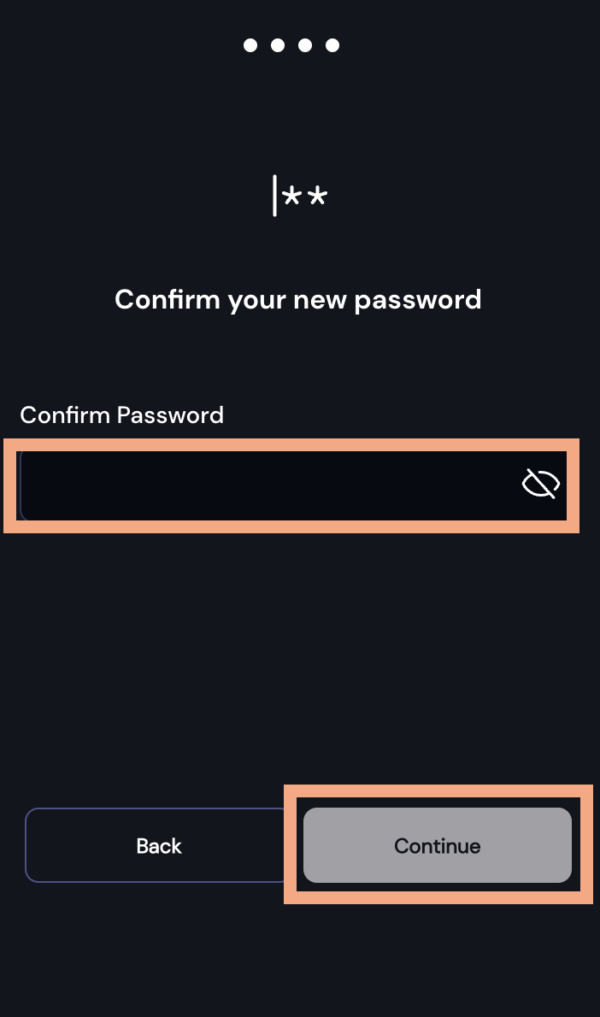600x1017 pixels.
Task: Toggle password visibility eye icon
Action: 540,484
